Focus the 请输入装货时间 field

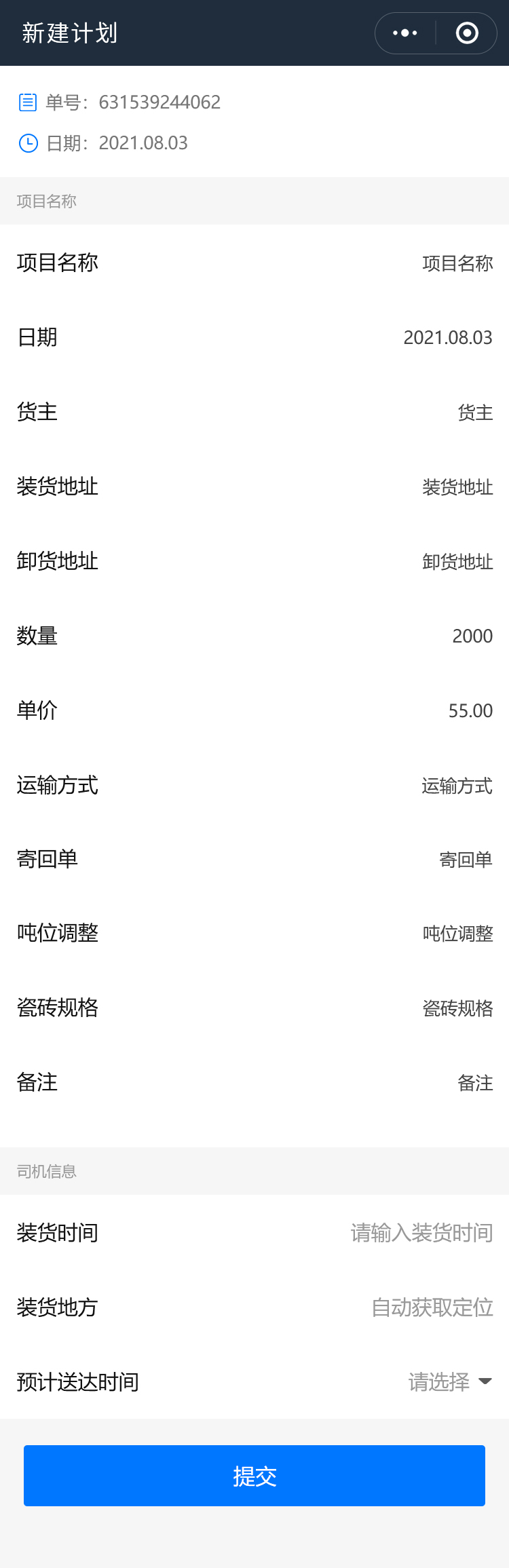click(421, 1233)
